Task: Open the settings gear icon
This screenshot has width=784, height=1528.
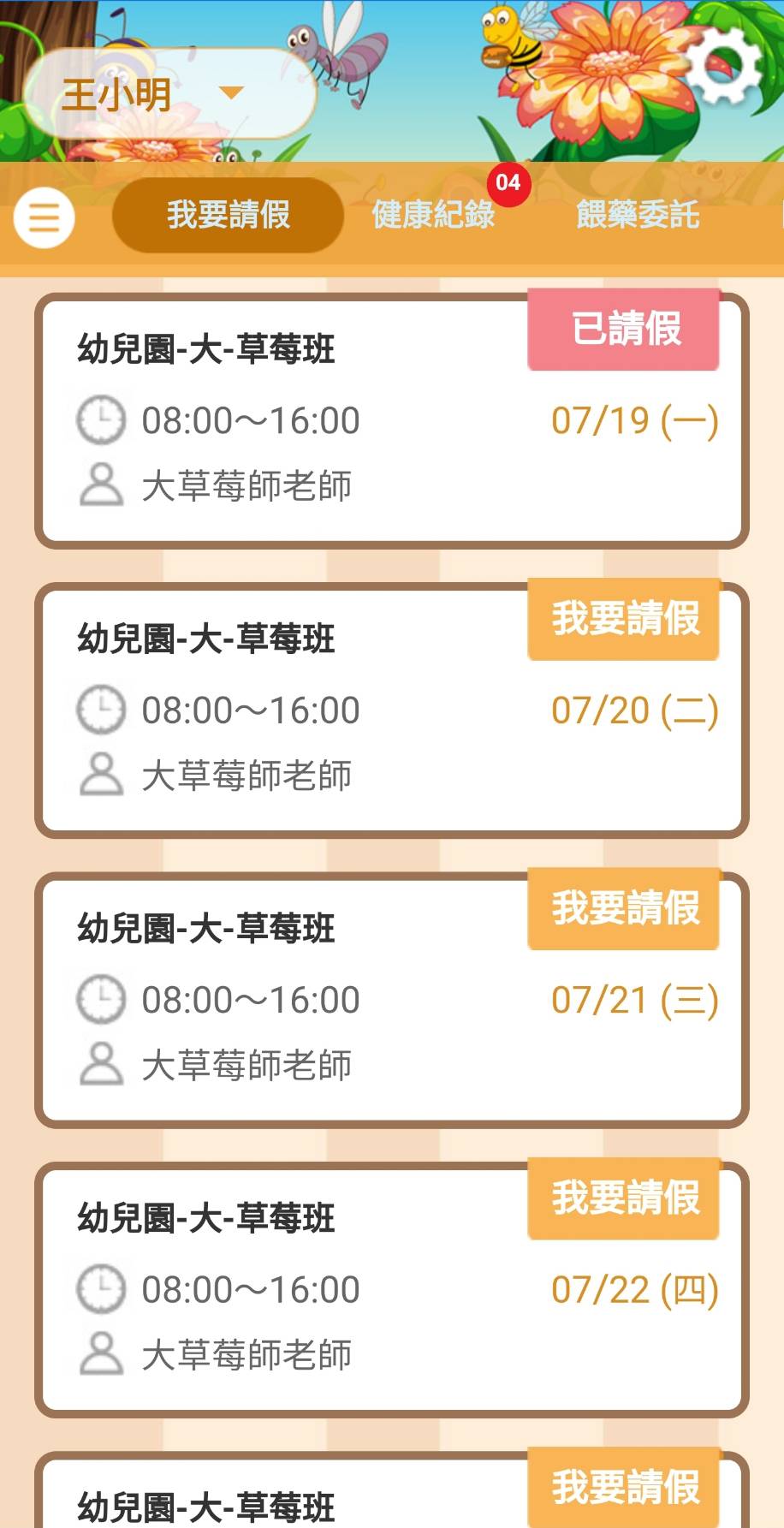Action: point(724,68)
